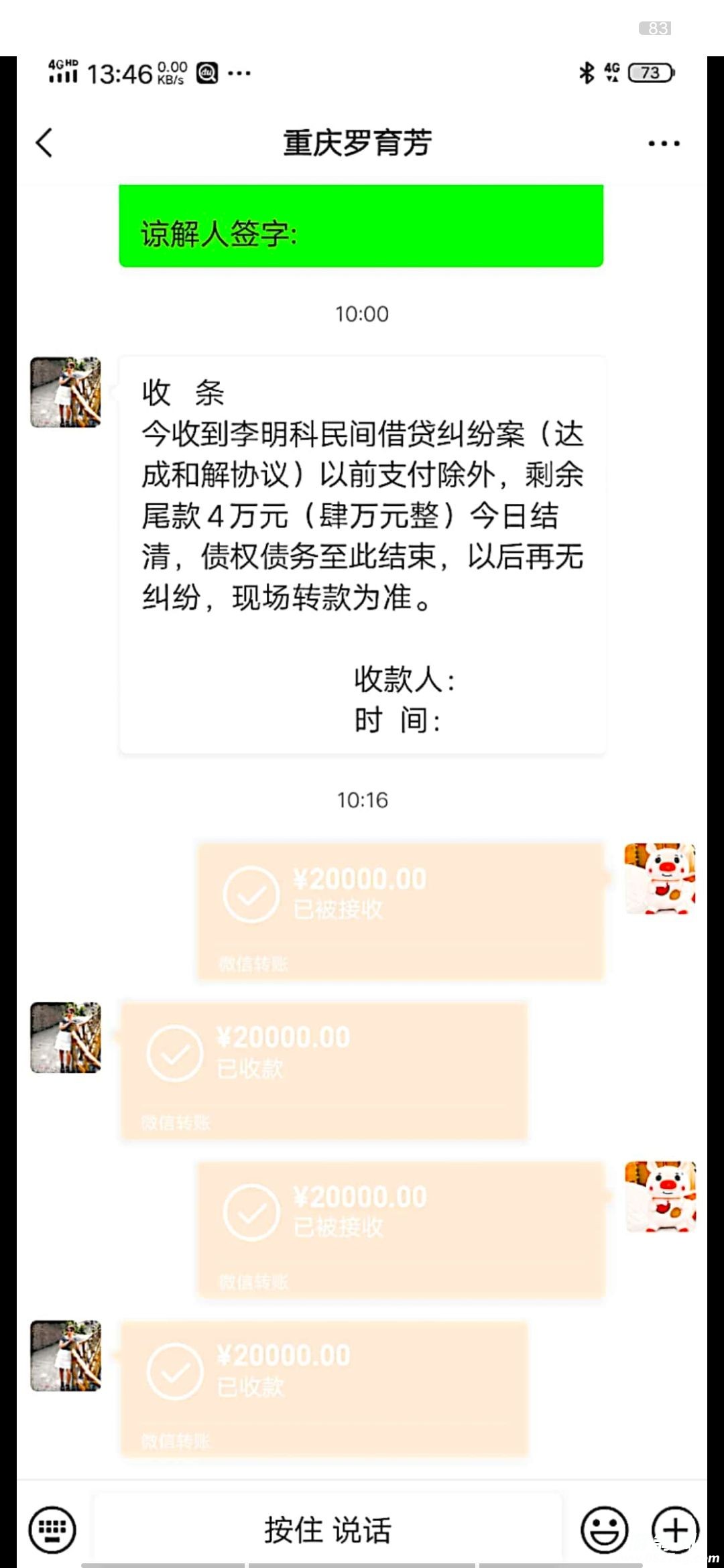Open the chat info overflow menu
Image resolution: width=724 pixels, height=1568 pixels.
pyautogui.click(x=664, y=143)
